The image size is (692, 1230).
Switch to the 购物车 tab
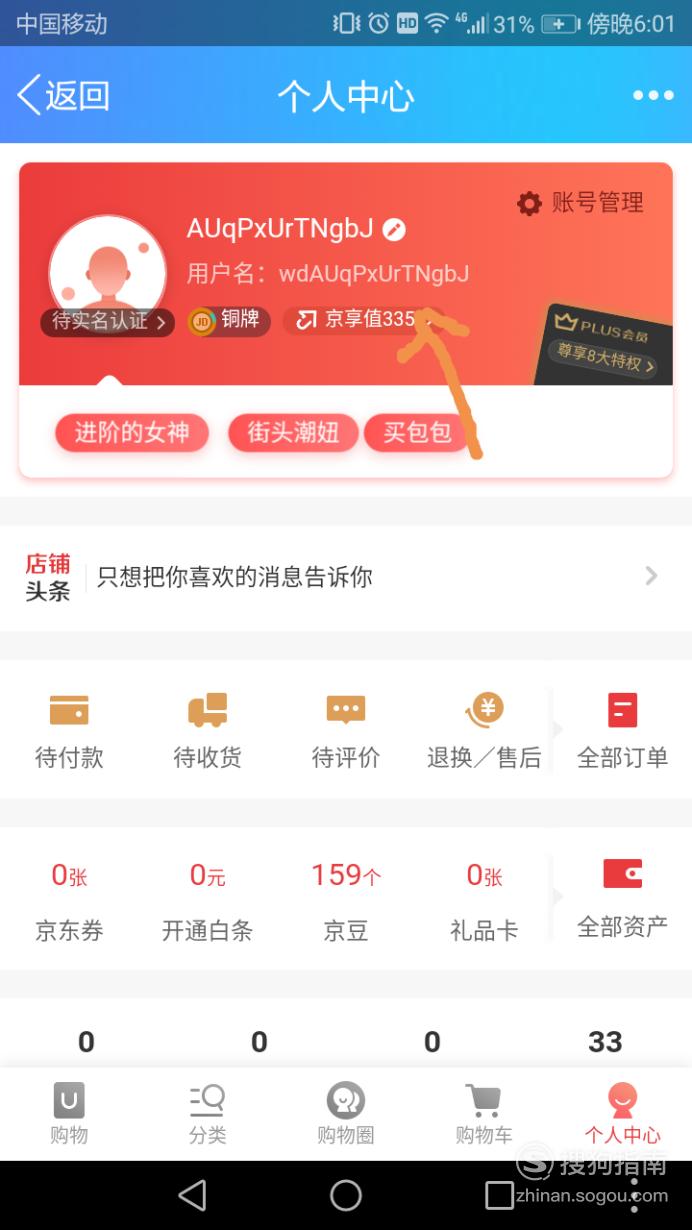(x=483, y=1113)
